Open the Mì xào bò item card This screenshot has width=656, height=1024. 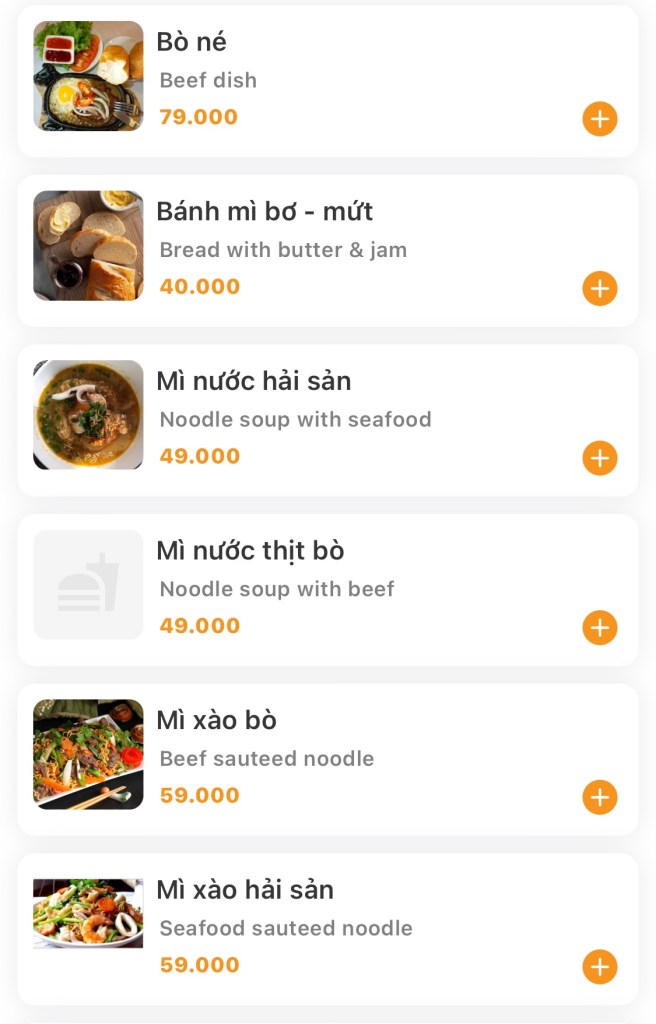click(330, 758)
